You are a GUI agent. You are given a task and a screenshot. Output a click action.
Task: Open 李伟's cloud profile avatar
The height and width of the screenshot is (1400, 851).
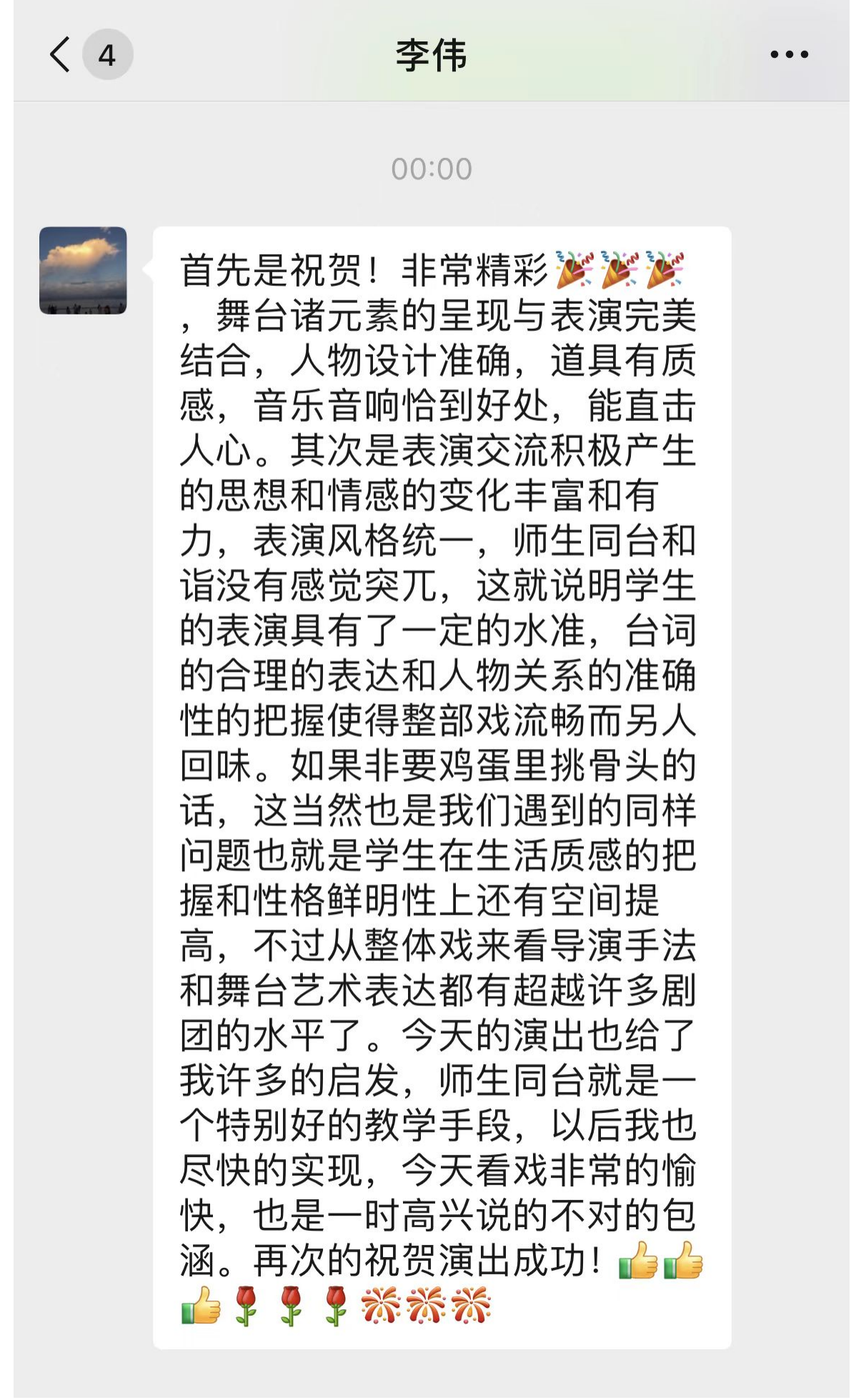[x=83, y=271]
